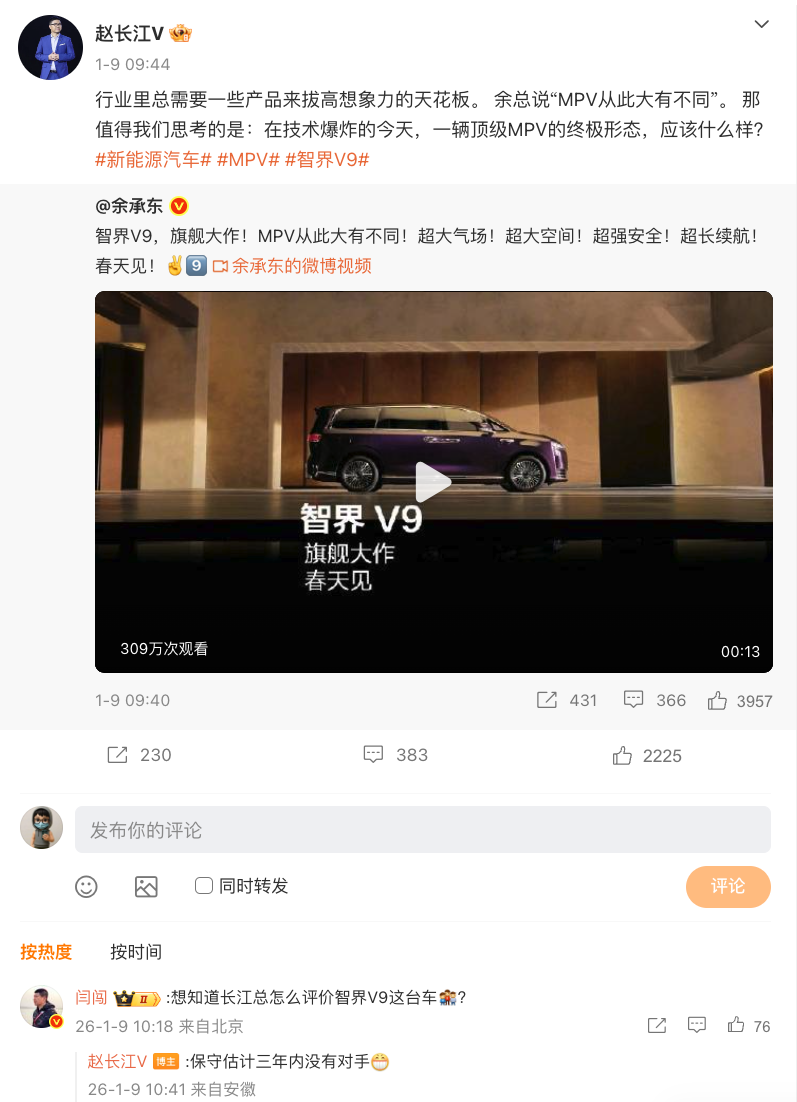Enable the 同时转发 checkbox
Screen dimensions: 797x1102
click(x=203, y=886)
